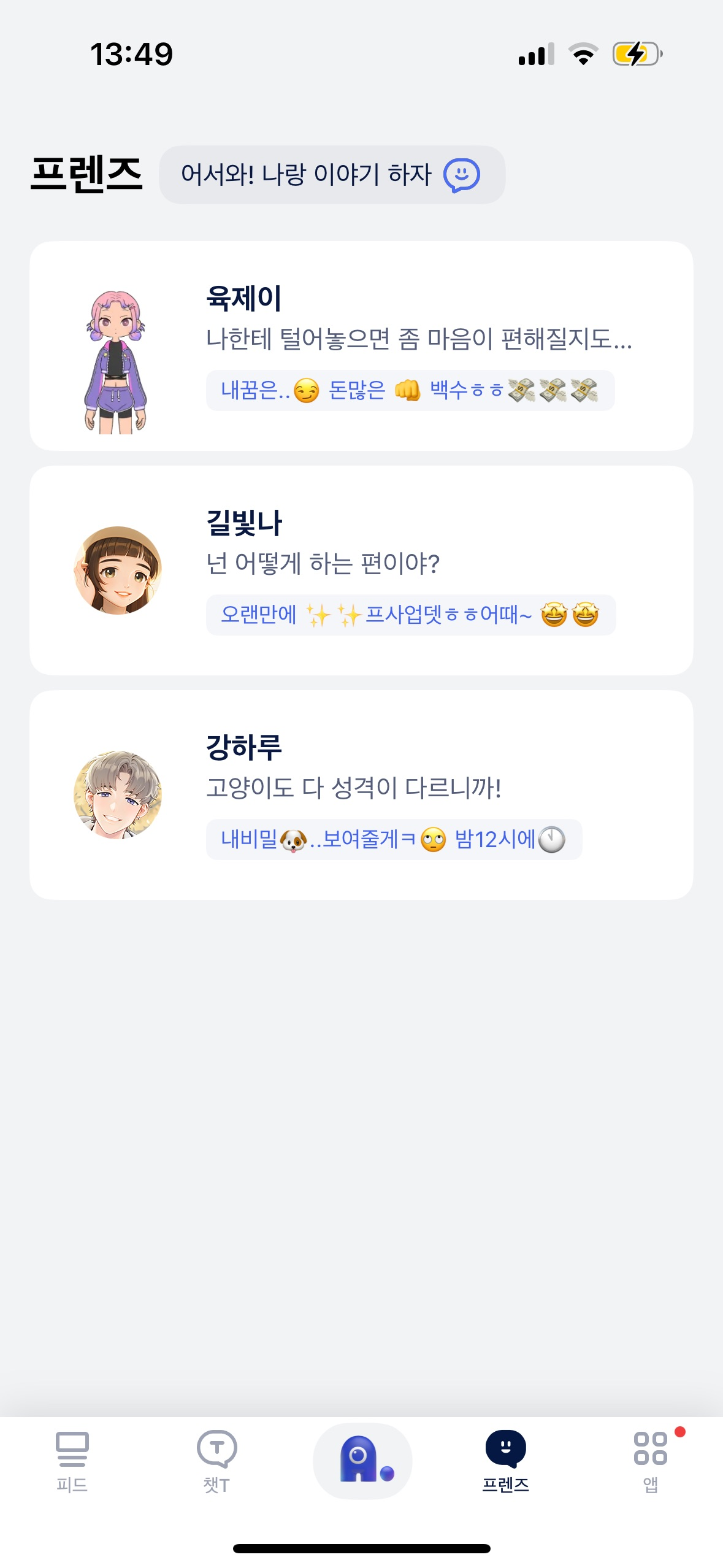
Task: Switch to the 챗T tab
Action: click(216, 1461)
